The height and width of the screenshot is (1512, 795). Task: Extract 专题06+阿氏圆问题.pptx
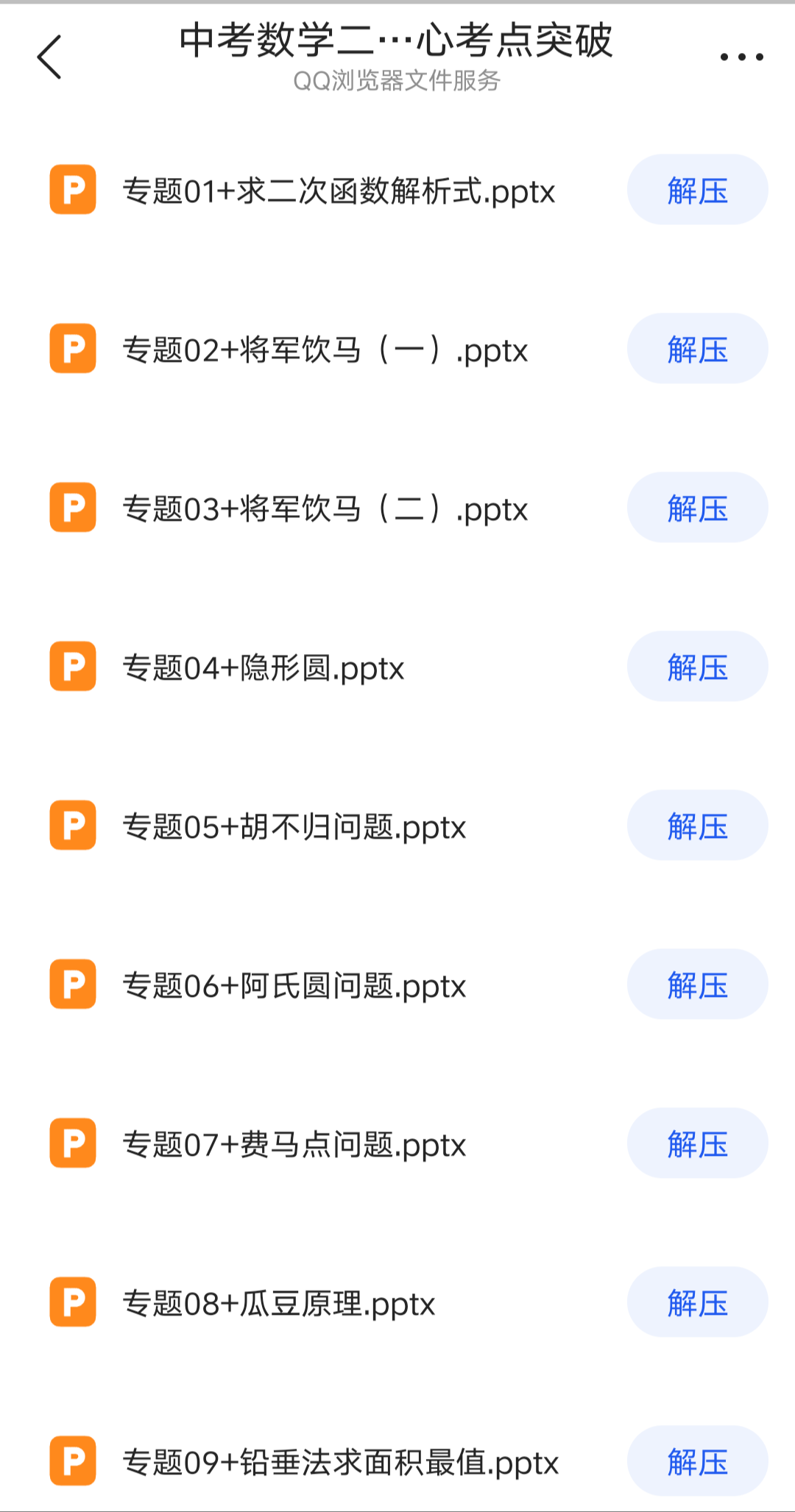[697, 984]
